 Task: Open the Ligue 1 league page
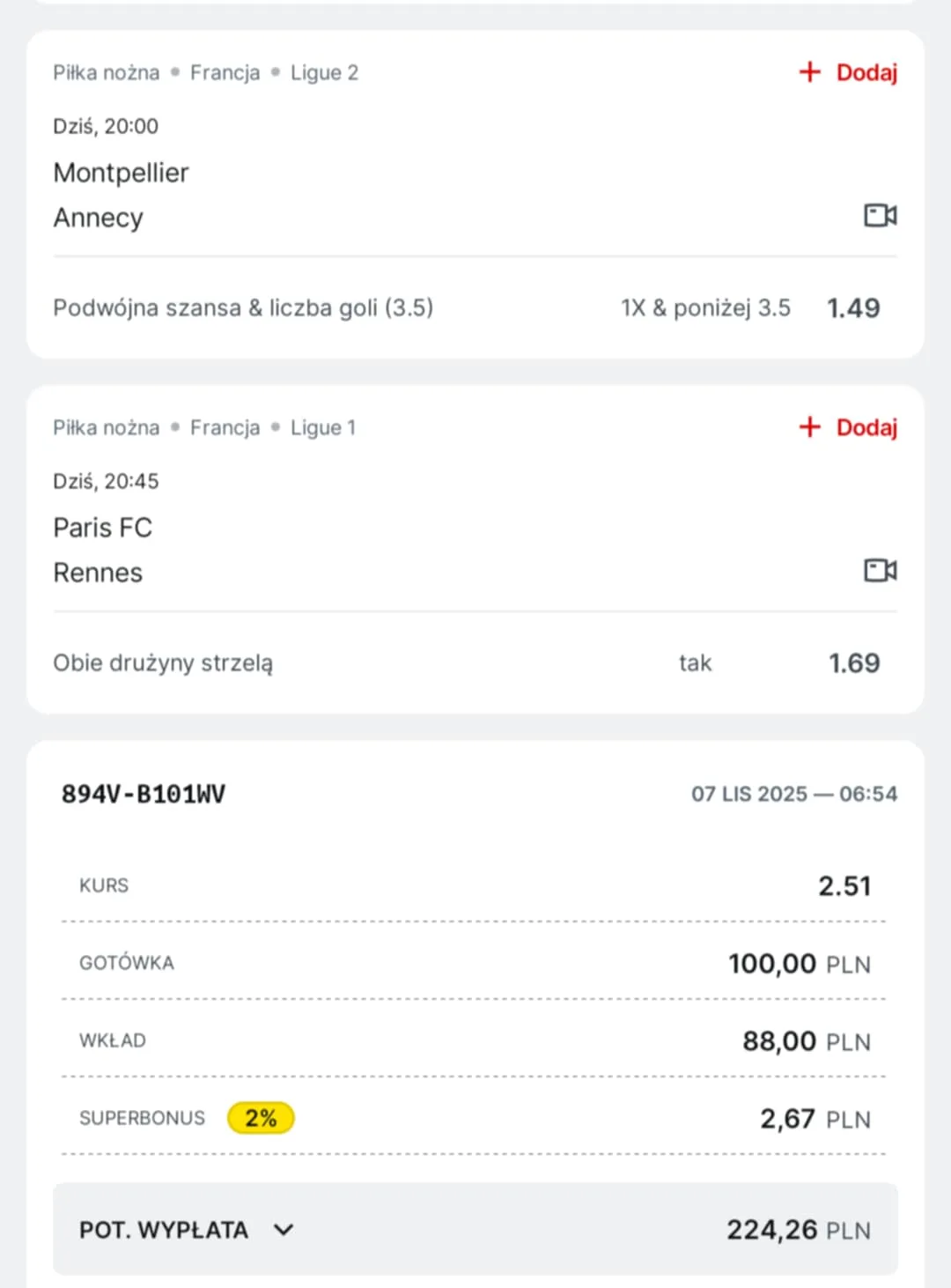[323, 427]
